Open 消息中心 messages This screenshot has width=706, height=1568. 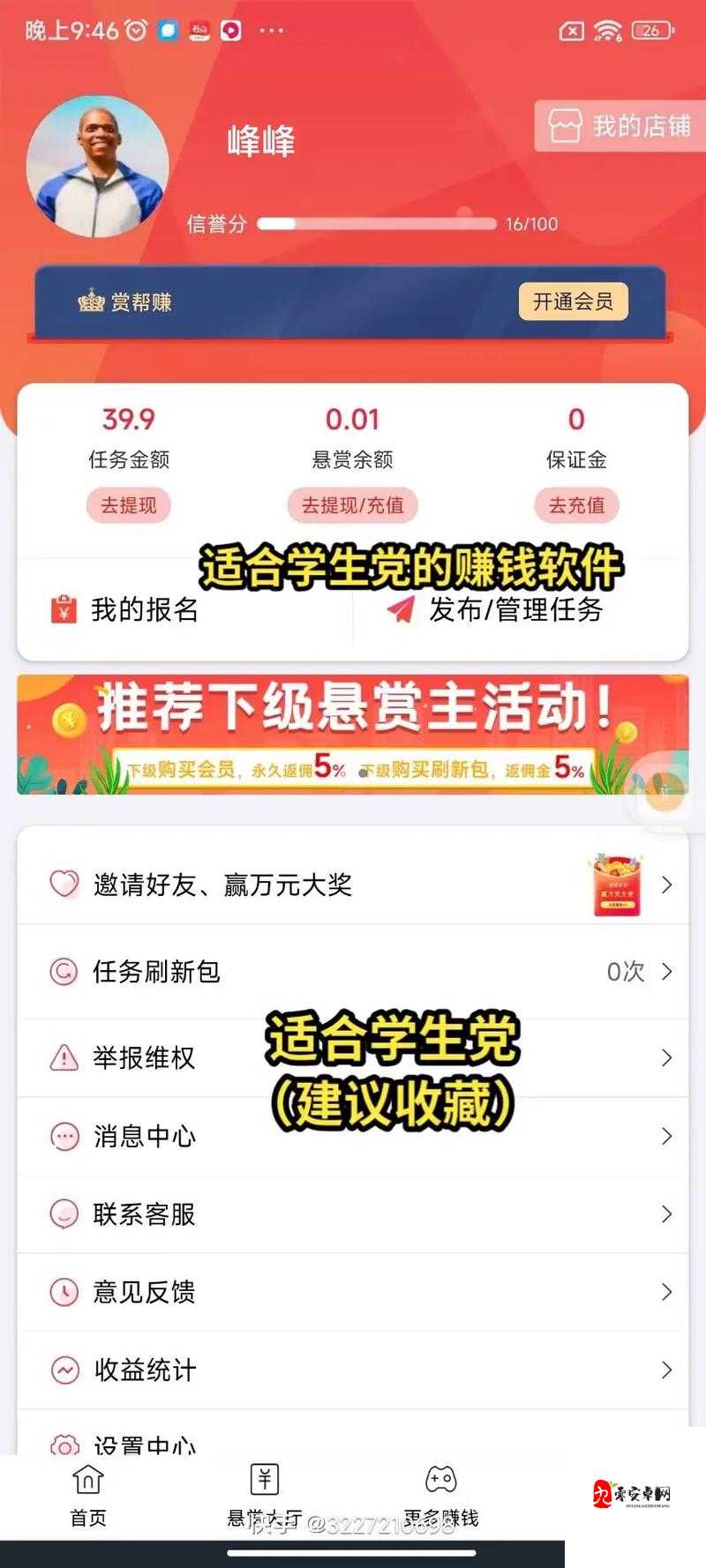click(x=352, y=1136)
